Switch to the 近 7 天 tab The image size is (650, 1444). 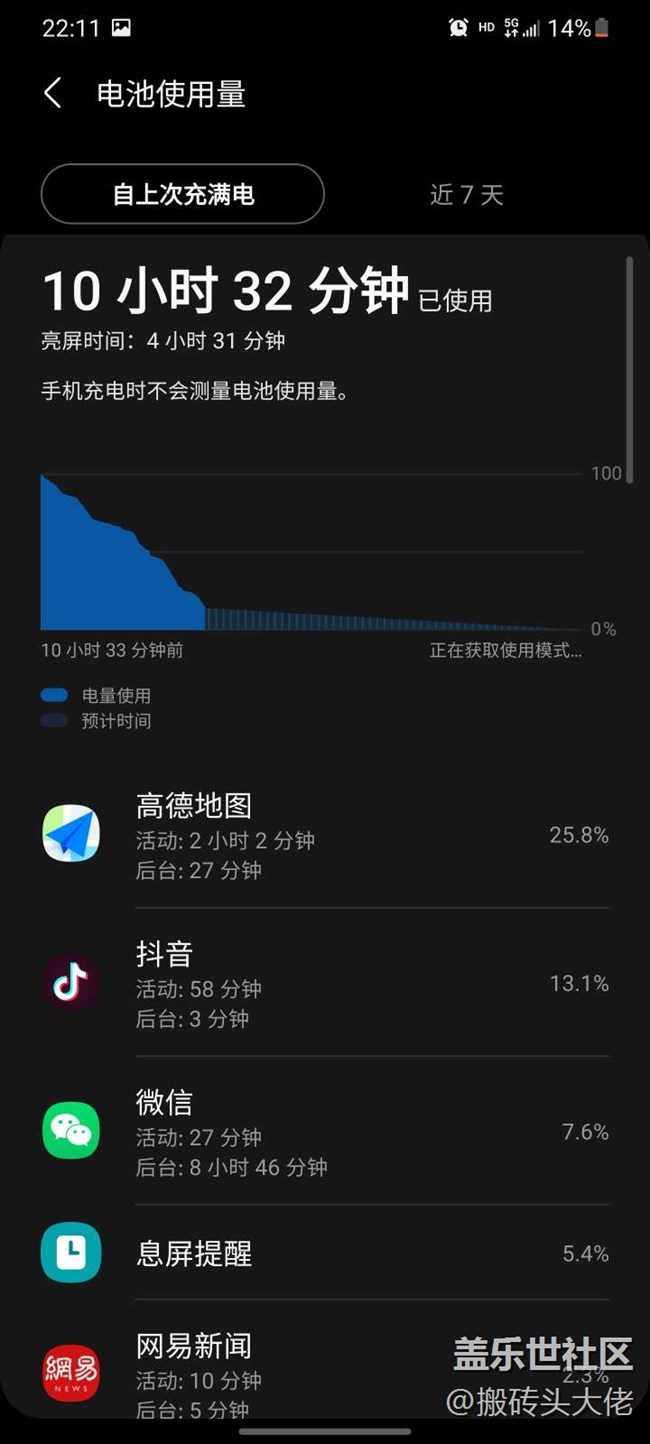[x=466, y=194]
